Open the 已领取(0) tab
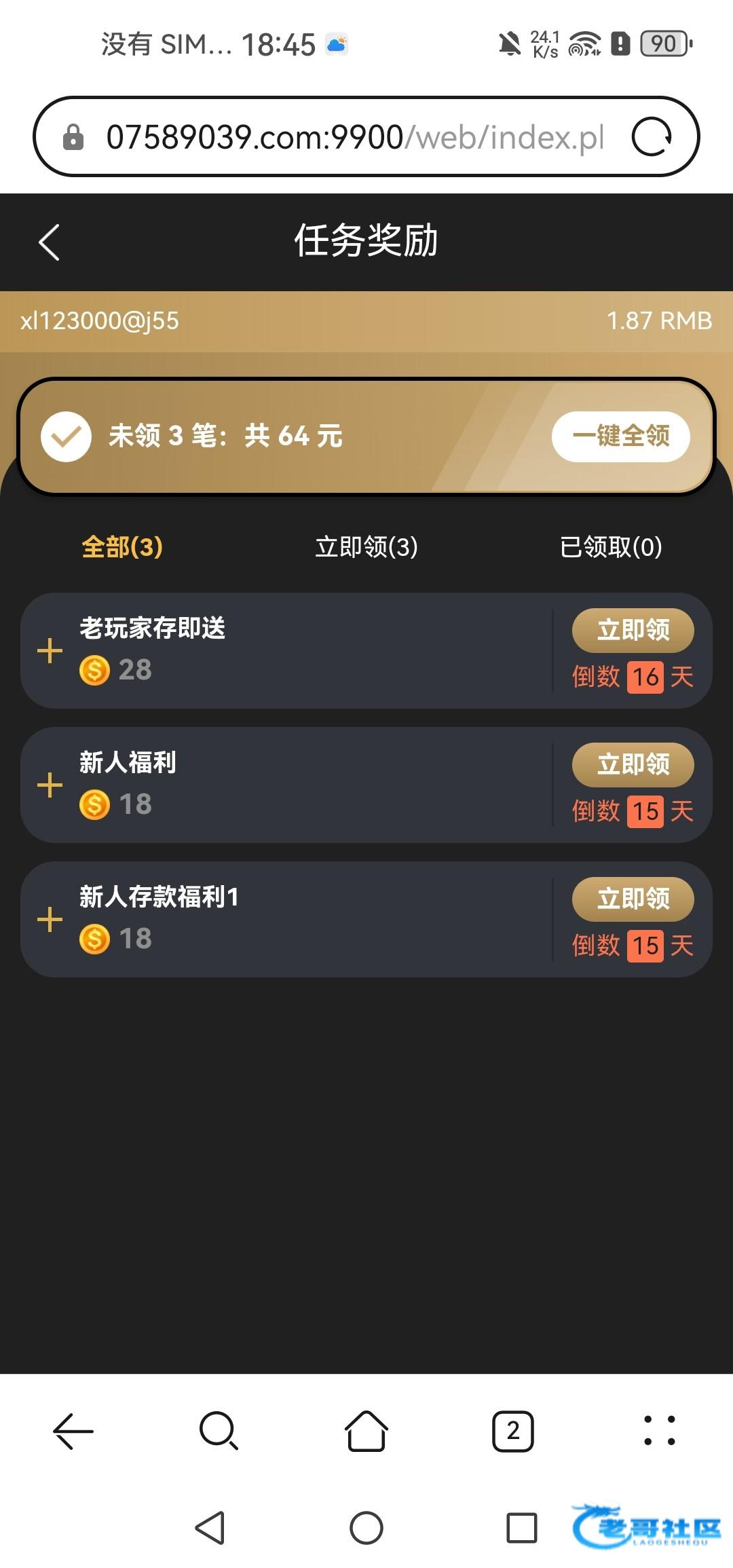 click(611, 547)
